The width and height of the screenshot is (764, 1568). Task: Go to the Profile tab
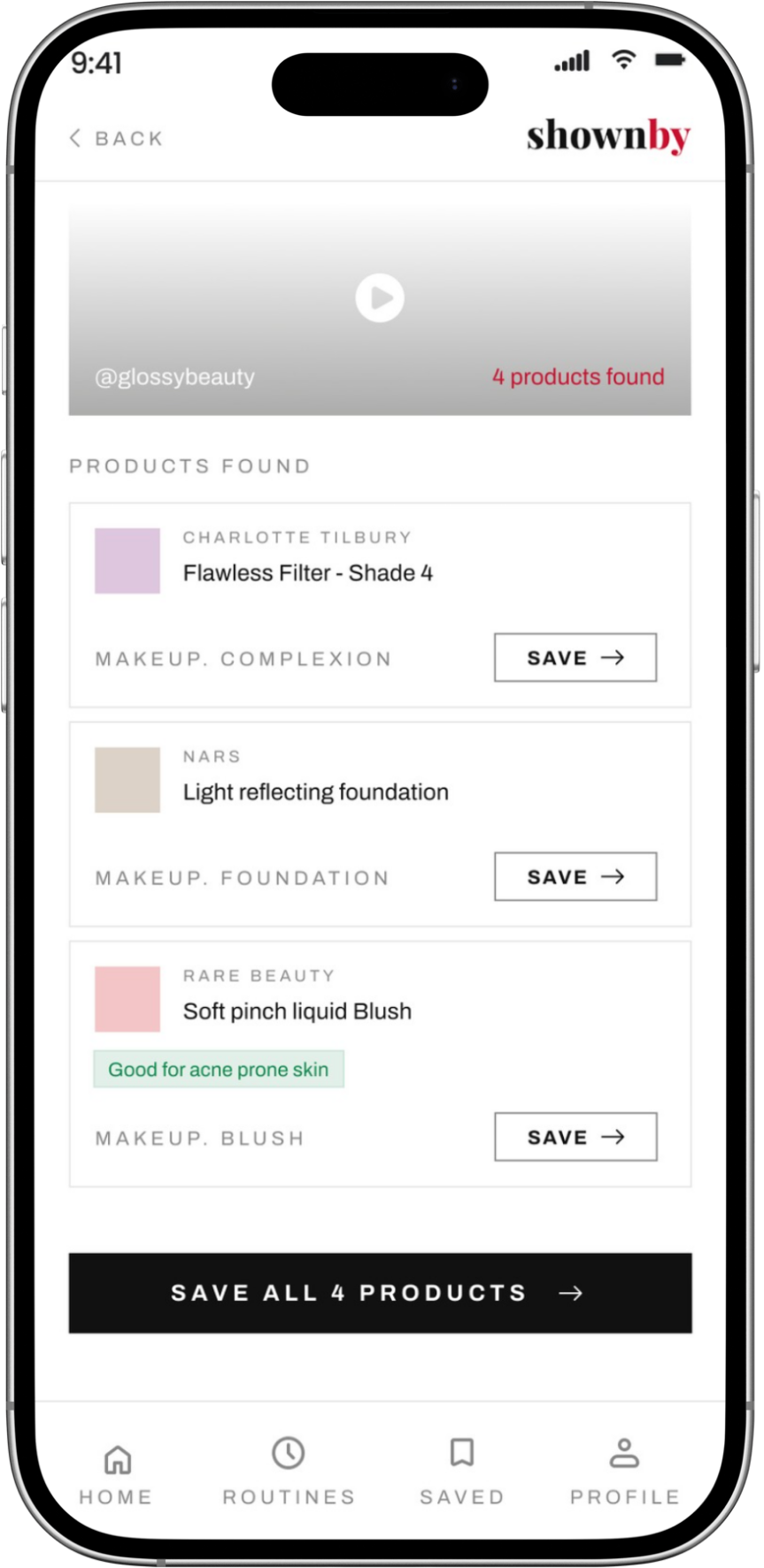point(624,1473)
